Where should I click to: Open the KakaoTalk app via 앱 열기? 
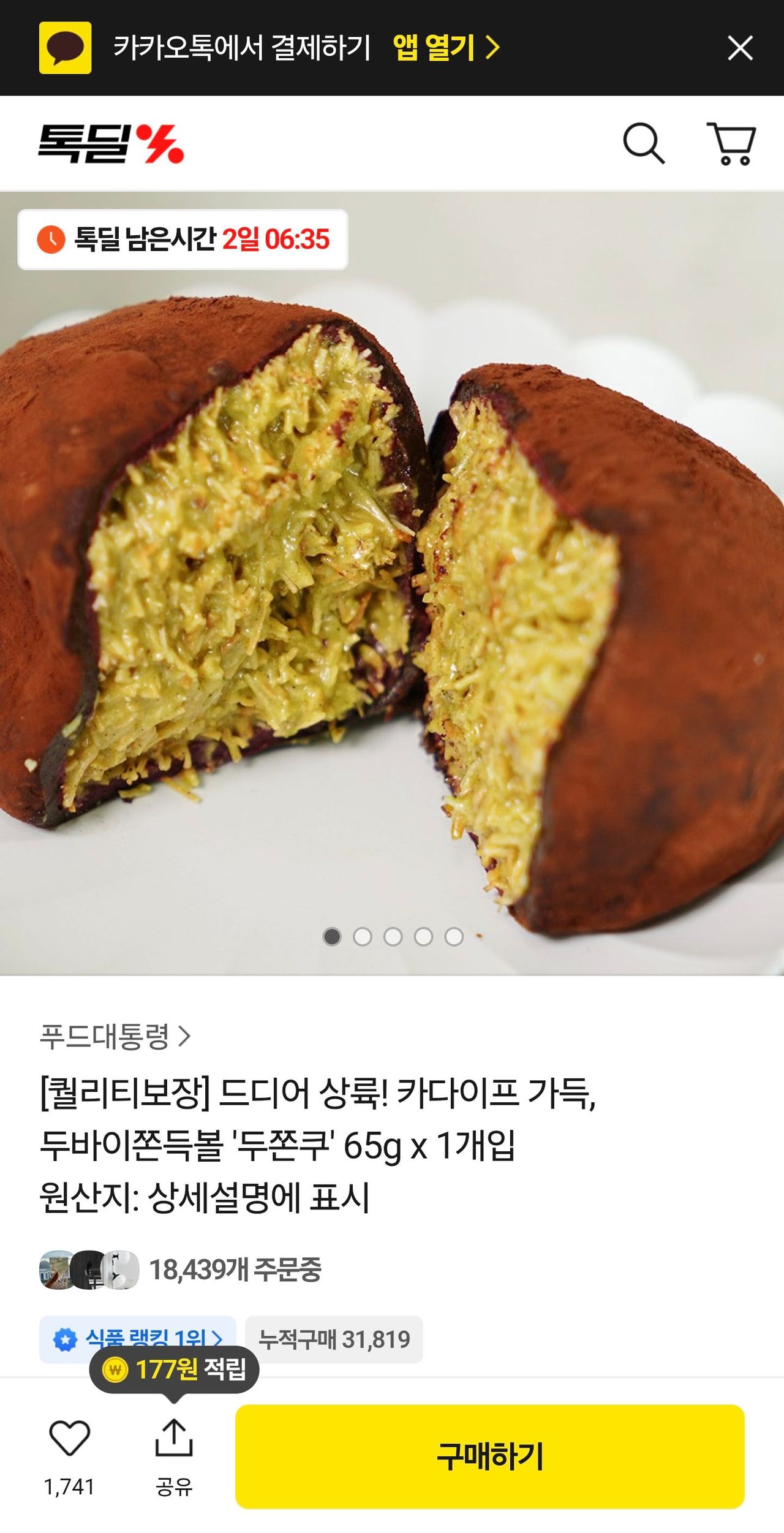(x=446, y=48)
